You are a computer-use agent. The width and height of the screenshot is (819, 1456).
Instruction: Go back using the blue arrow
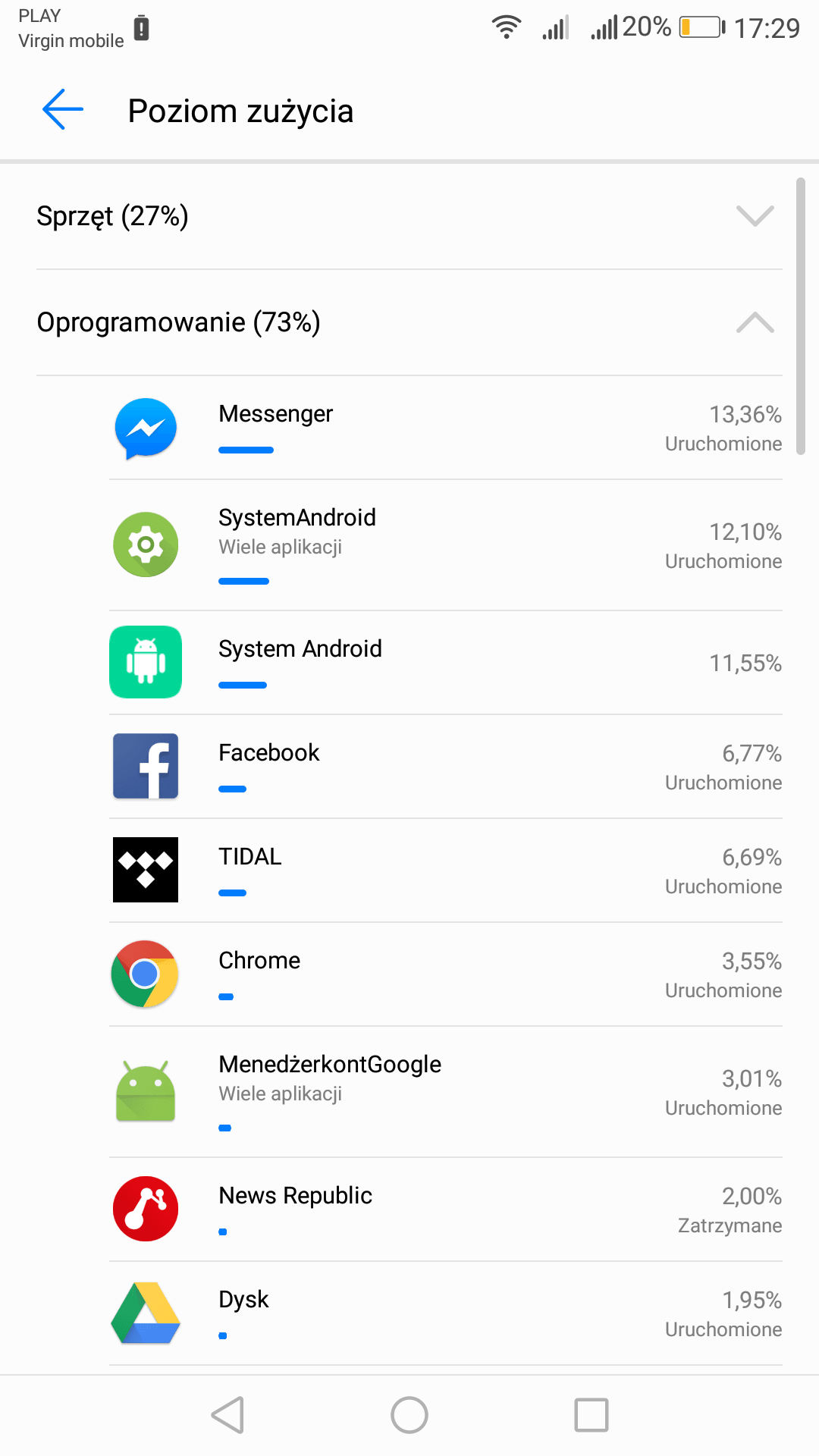(x=63, y=110)
